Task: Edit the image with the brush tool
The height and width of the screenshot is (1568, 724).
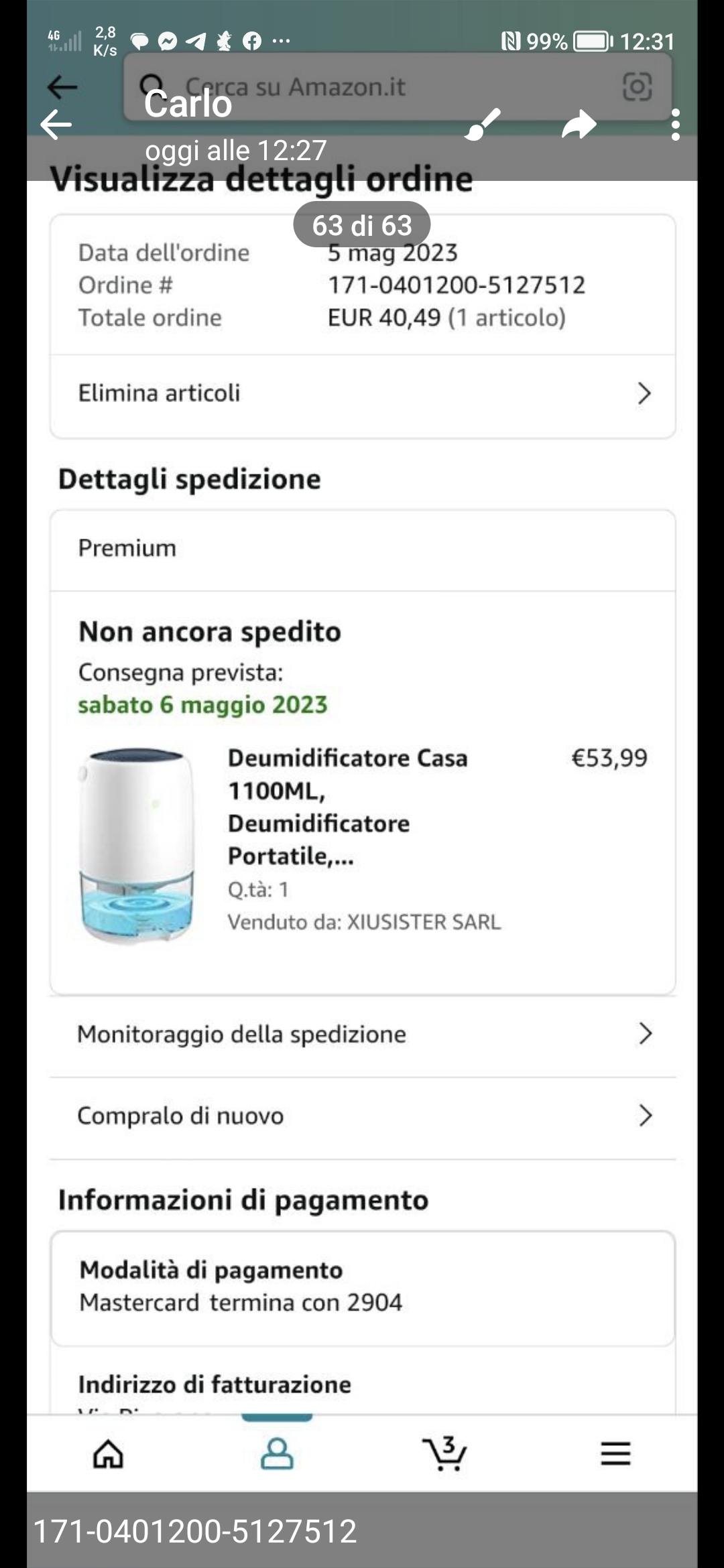Action: (x=482, y=125)
